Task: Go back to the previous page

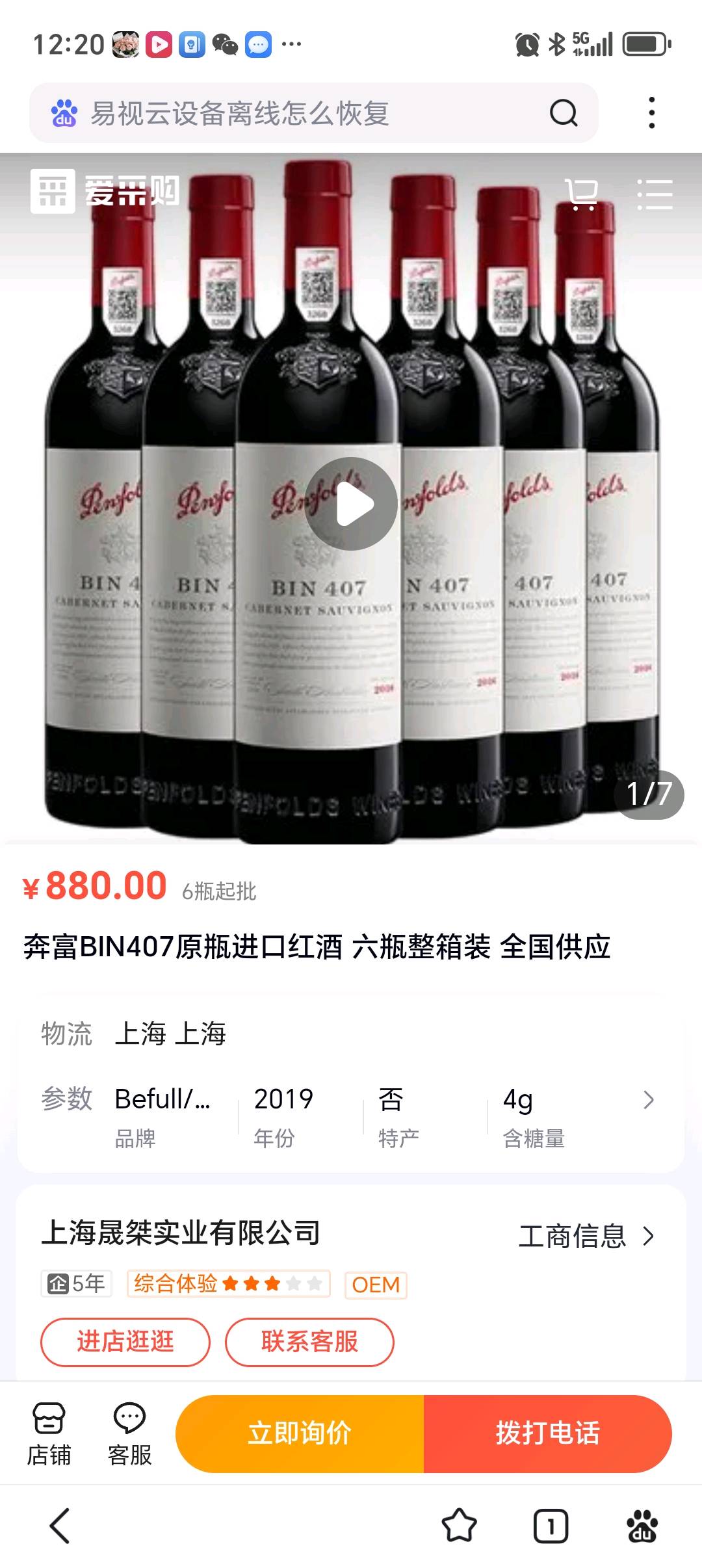Action: coord(60,1526)
